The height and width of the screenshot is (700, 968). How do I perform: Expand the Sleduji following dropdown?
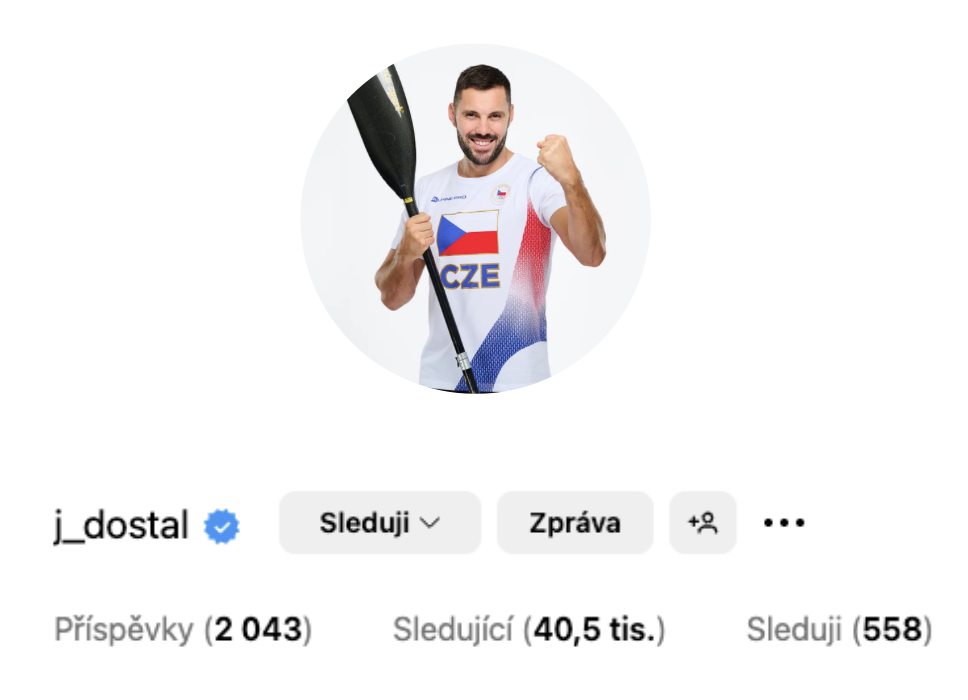[x=380, y=523]
